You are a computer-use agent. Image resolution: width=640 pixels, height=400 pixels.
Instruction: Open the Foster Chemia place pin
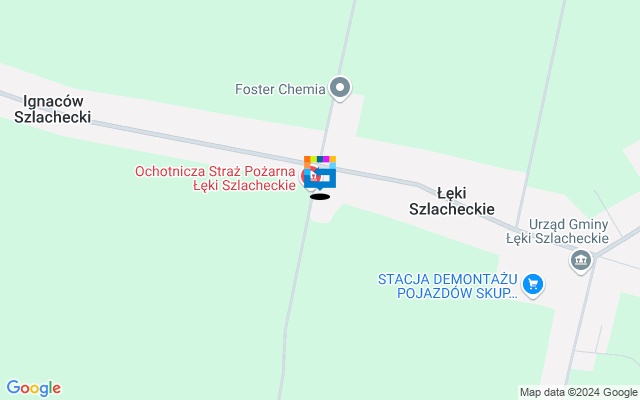tap(340, 88)
